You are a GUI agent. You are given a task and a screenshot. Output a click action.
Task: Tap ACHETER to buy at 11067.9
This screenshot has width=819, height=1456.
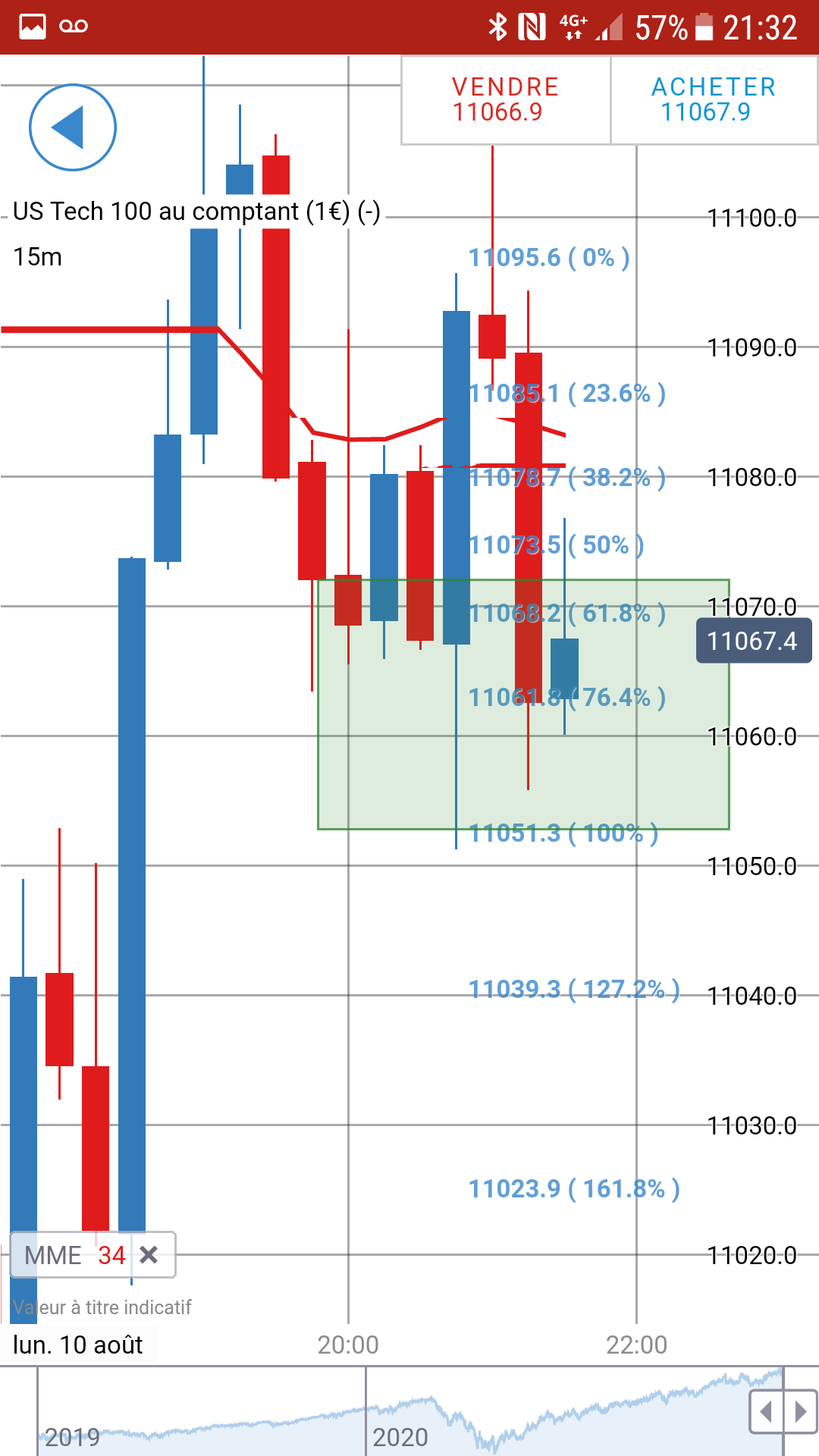tap(714, 99)
